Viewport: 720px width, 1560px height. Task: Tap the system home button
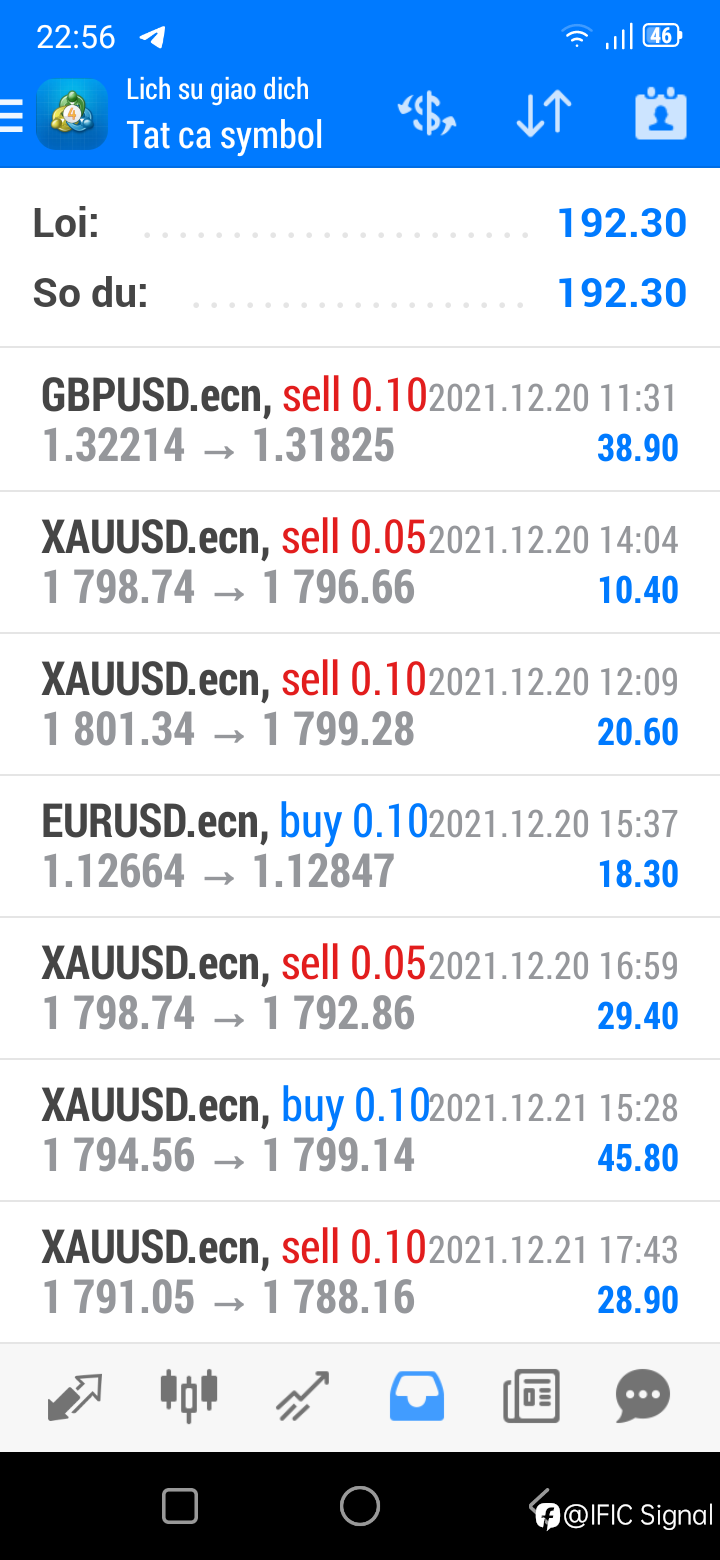[360, 1506]
